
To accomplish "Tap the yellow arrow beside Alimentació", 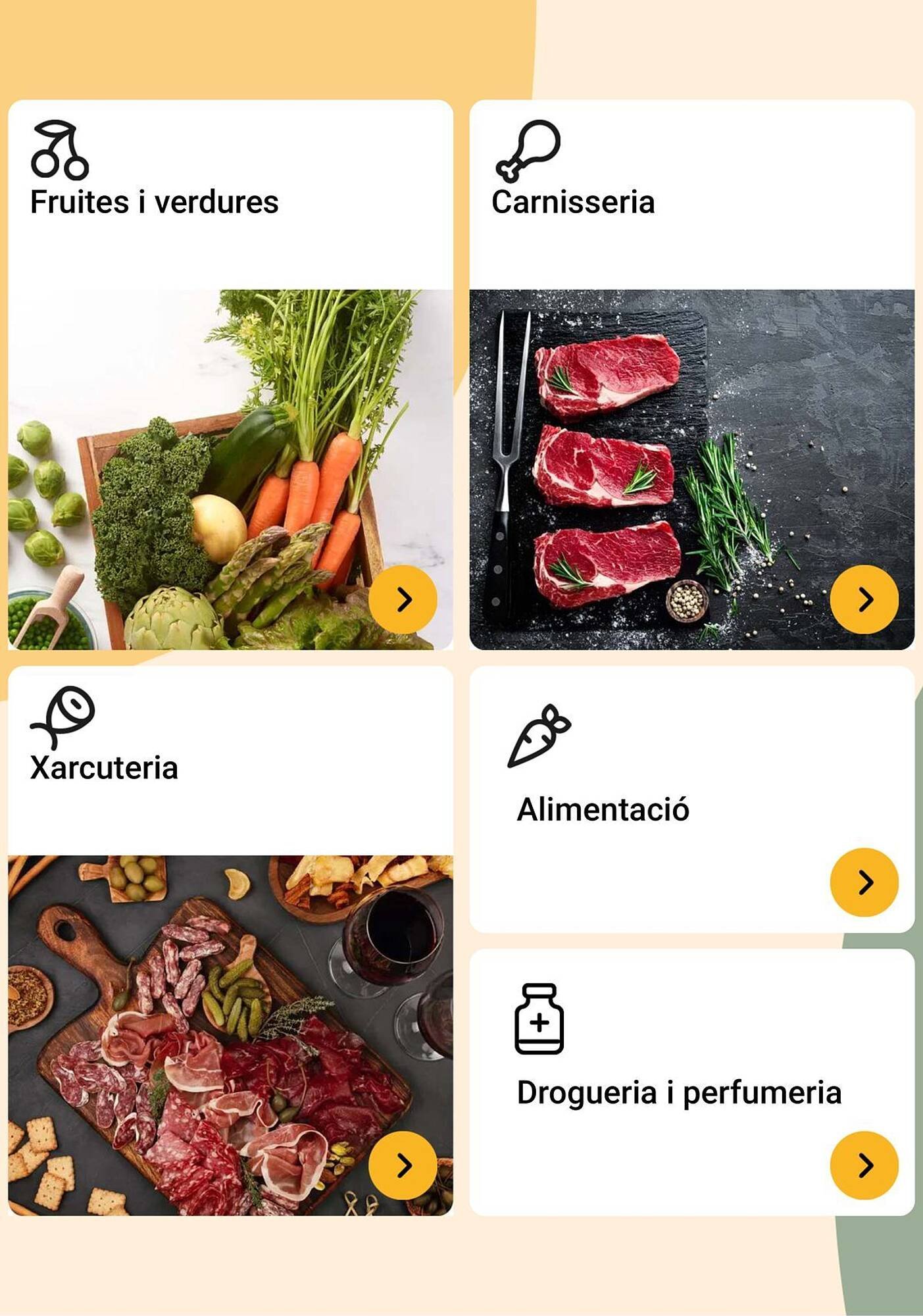I will 864,882.
